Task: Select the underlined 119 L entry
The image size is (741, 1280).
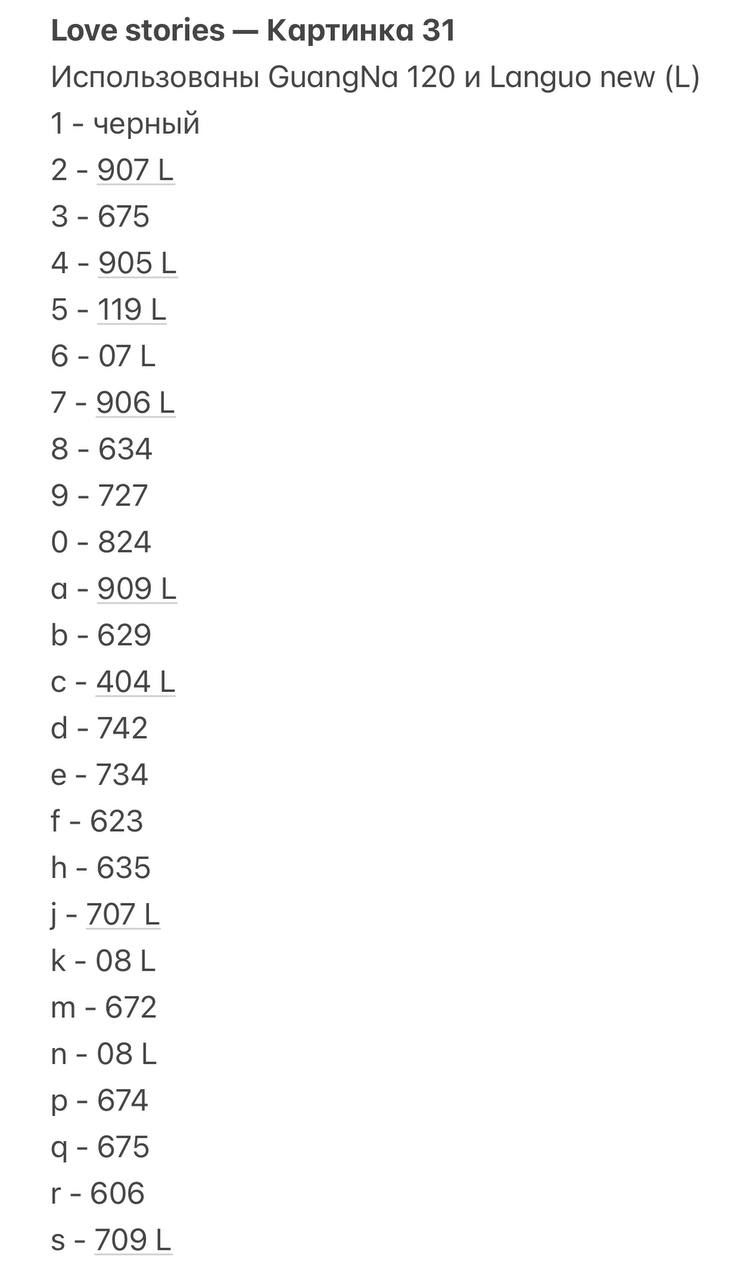Action: click(x=132, y=310)
